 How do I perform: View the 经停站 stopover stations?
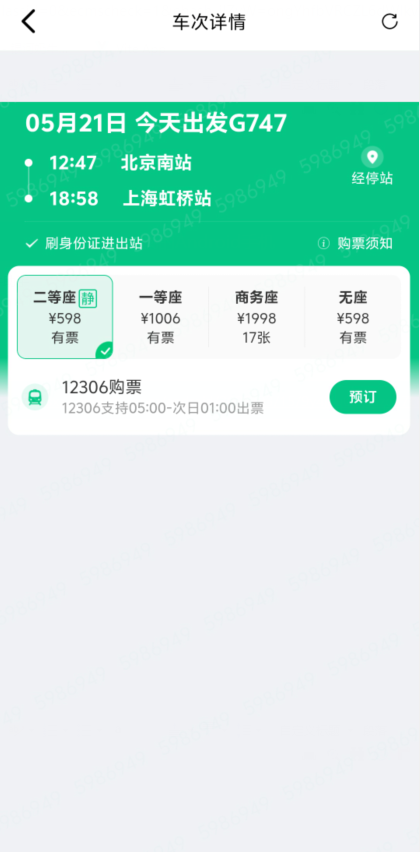[x=372, y=166]
